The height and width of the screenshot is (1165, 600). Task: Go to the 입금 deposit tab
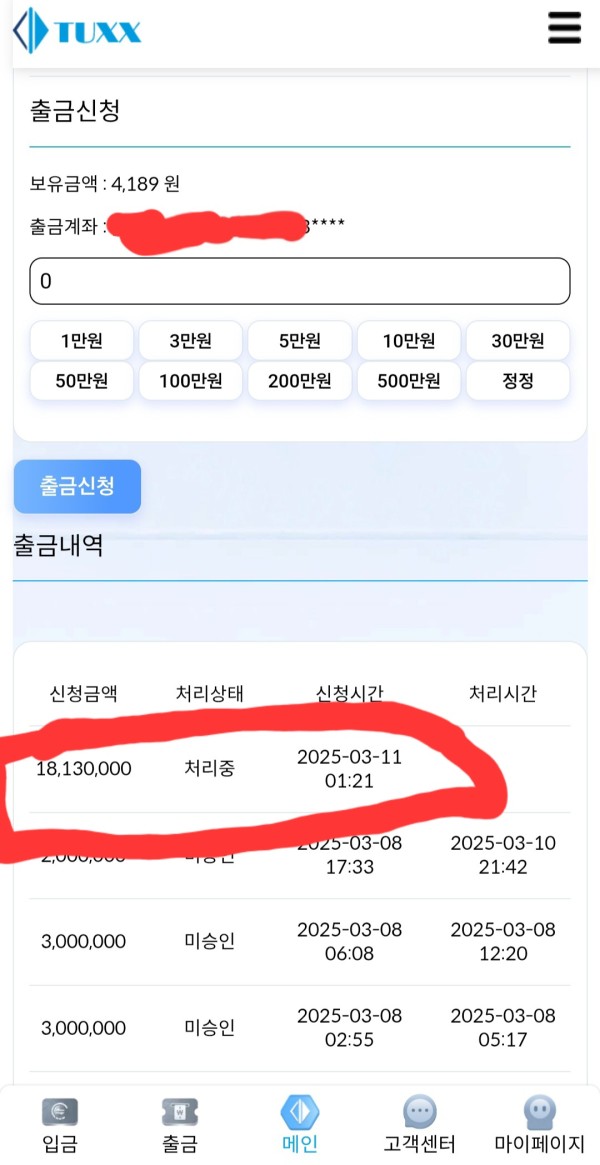59,1125
